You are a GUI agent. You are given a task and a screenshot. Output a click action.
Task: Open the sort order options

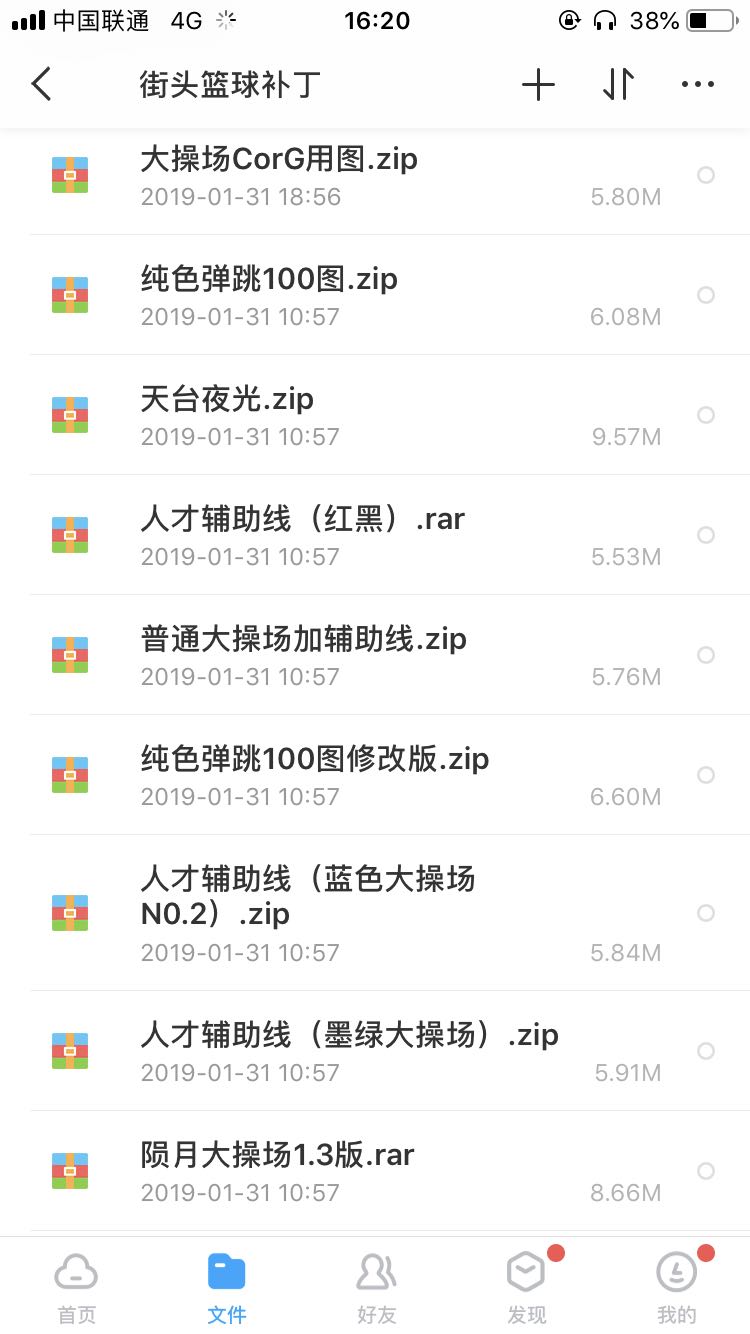pos(618,85)
